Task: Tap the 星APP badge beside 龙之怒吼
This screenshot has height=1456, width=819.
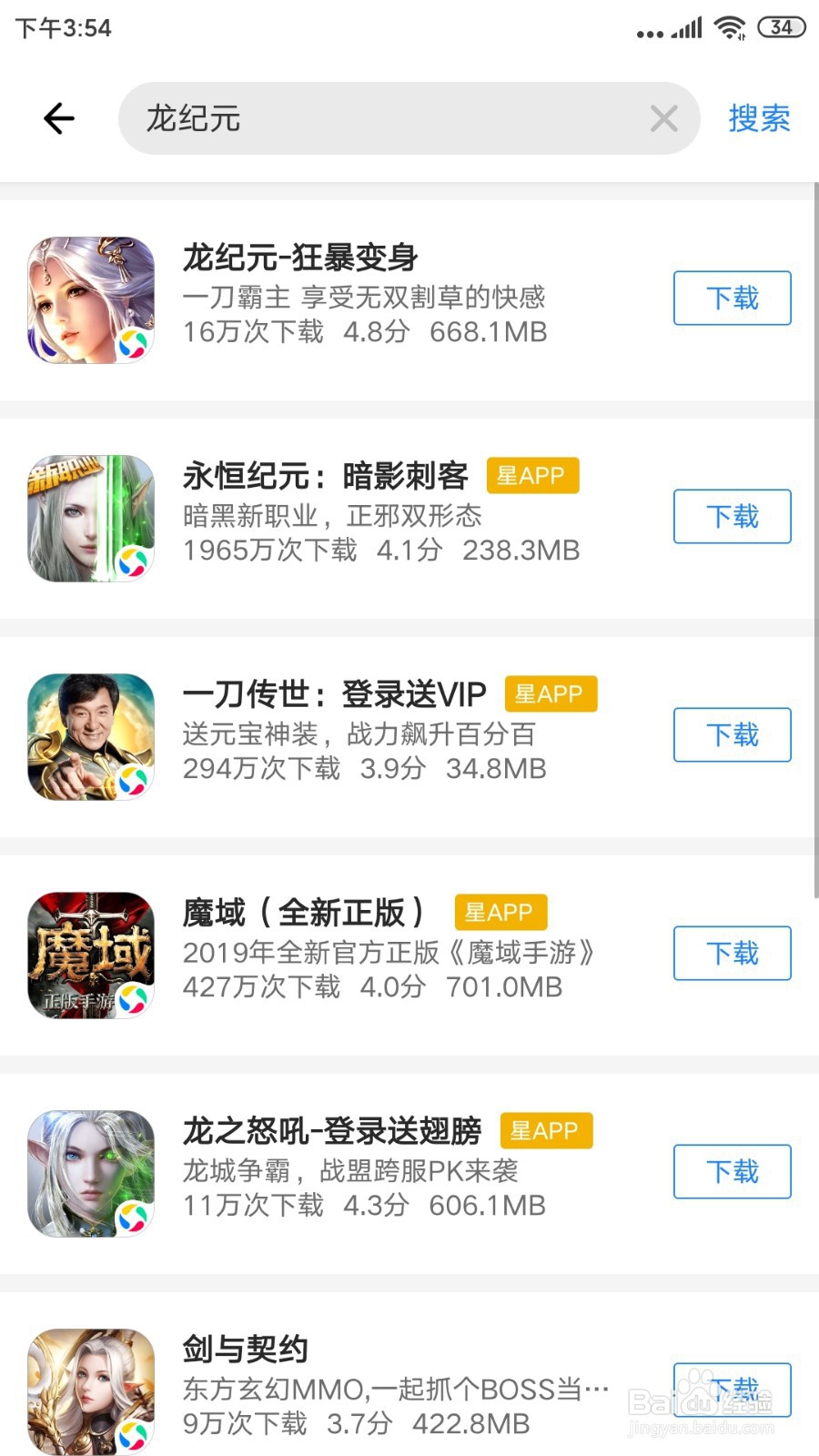Action: pyautogui.click(x=546, y=1130)
